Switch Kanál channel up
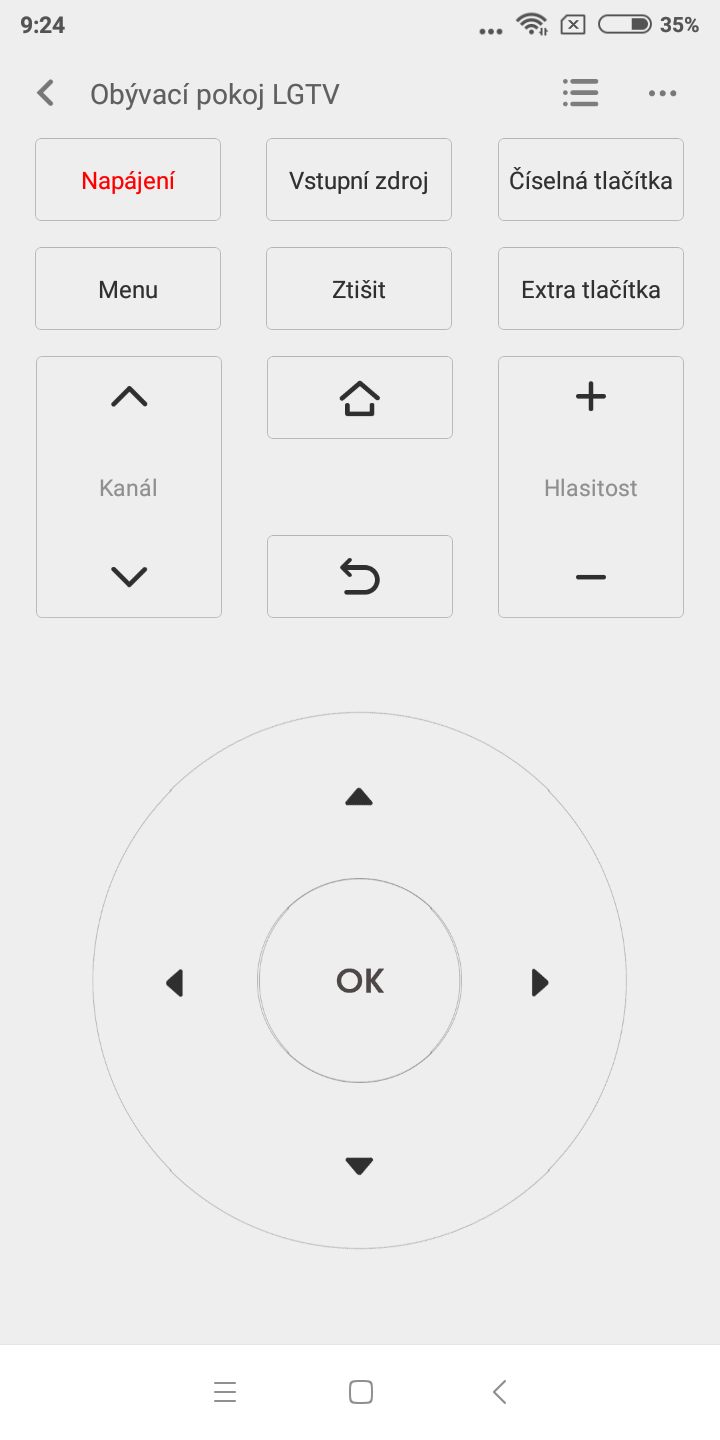720x1440 pixels. [129, 398]
